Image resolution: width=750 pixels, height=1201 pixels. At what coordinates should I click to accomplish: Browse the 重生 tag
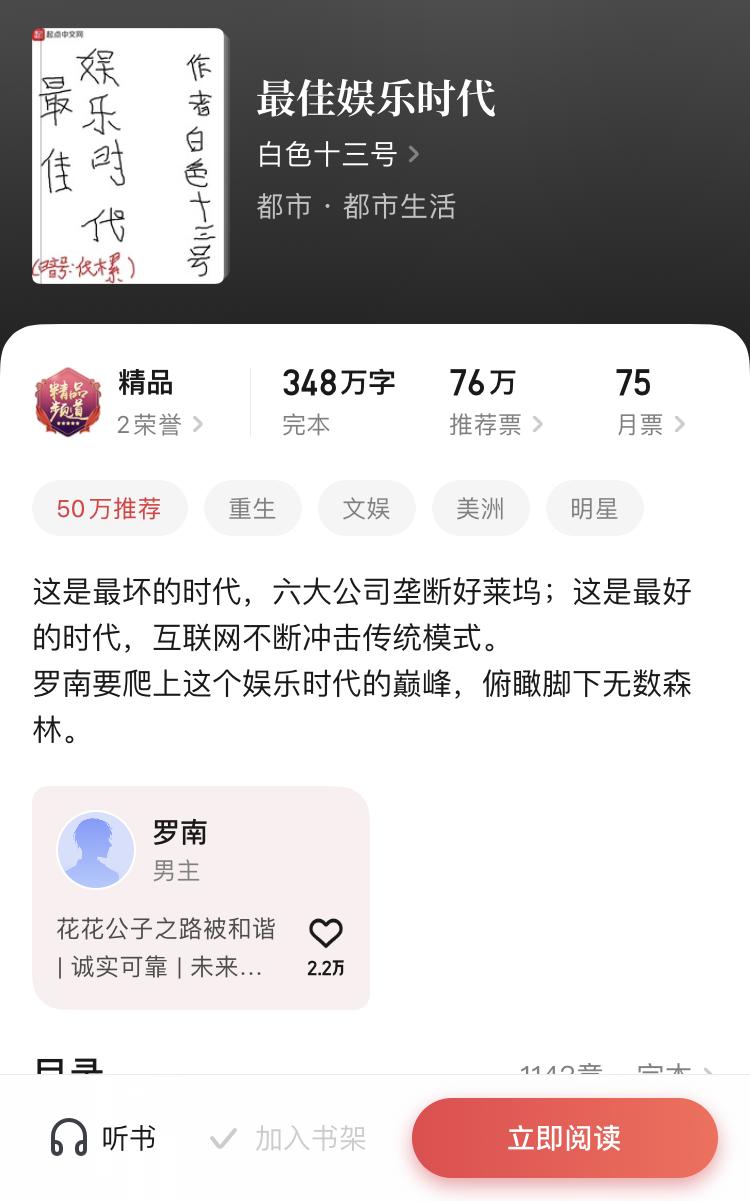click(x=252, y=508)
